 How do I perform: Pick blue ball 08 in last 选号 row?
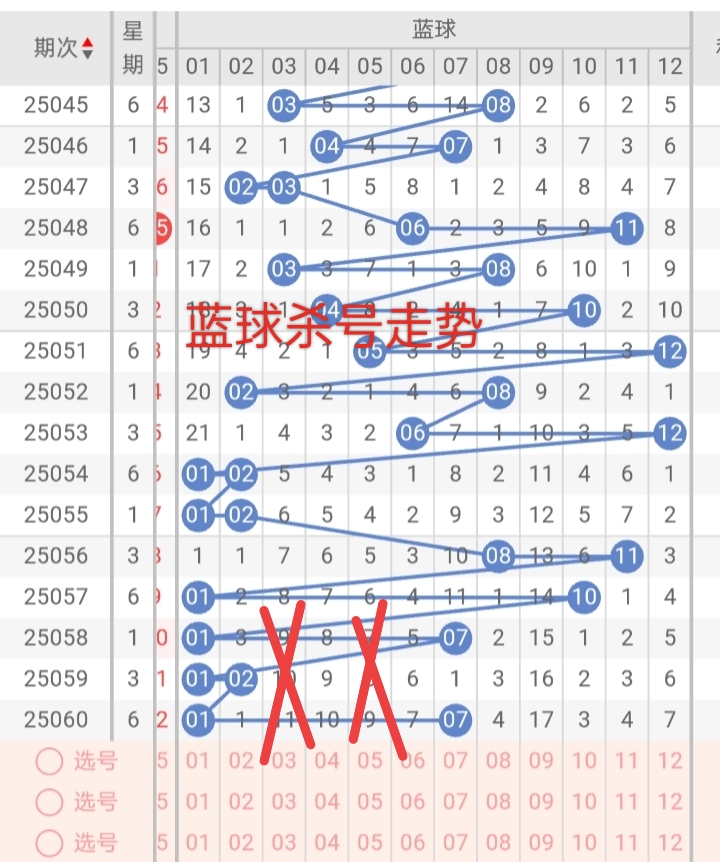click(x=498, y=843)
